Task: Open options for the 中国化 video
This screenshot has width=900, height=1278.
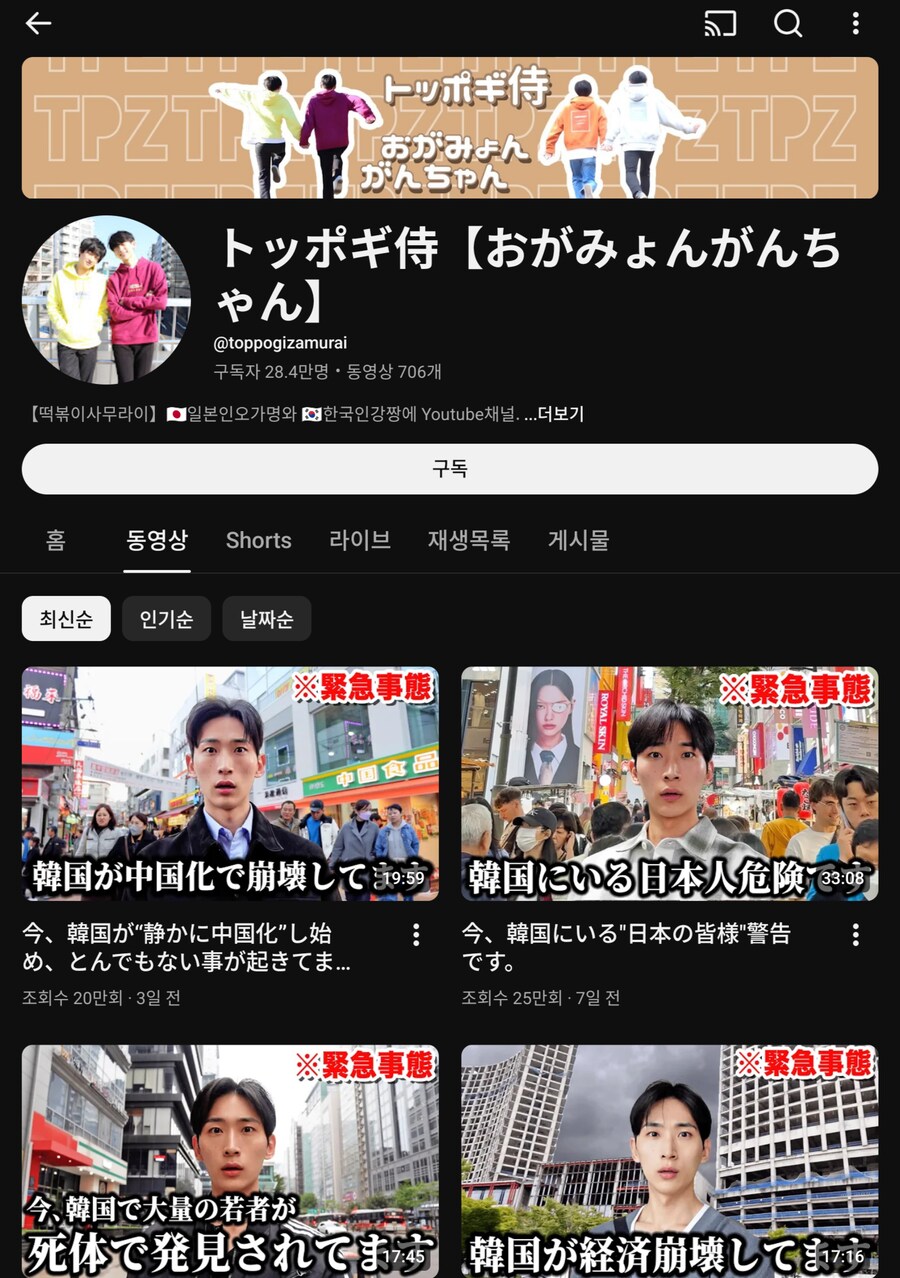Action: [x=416, y=934]
